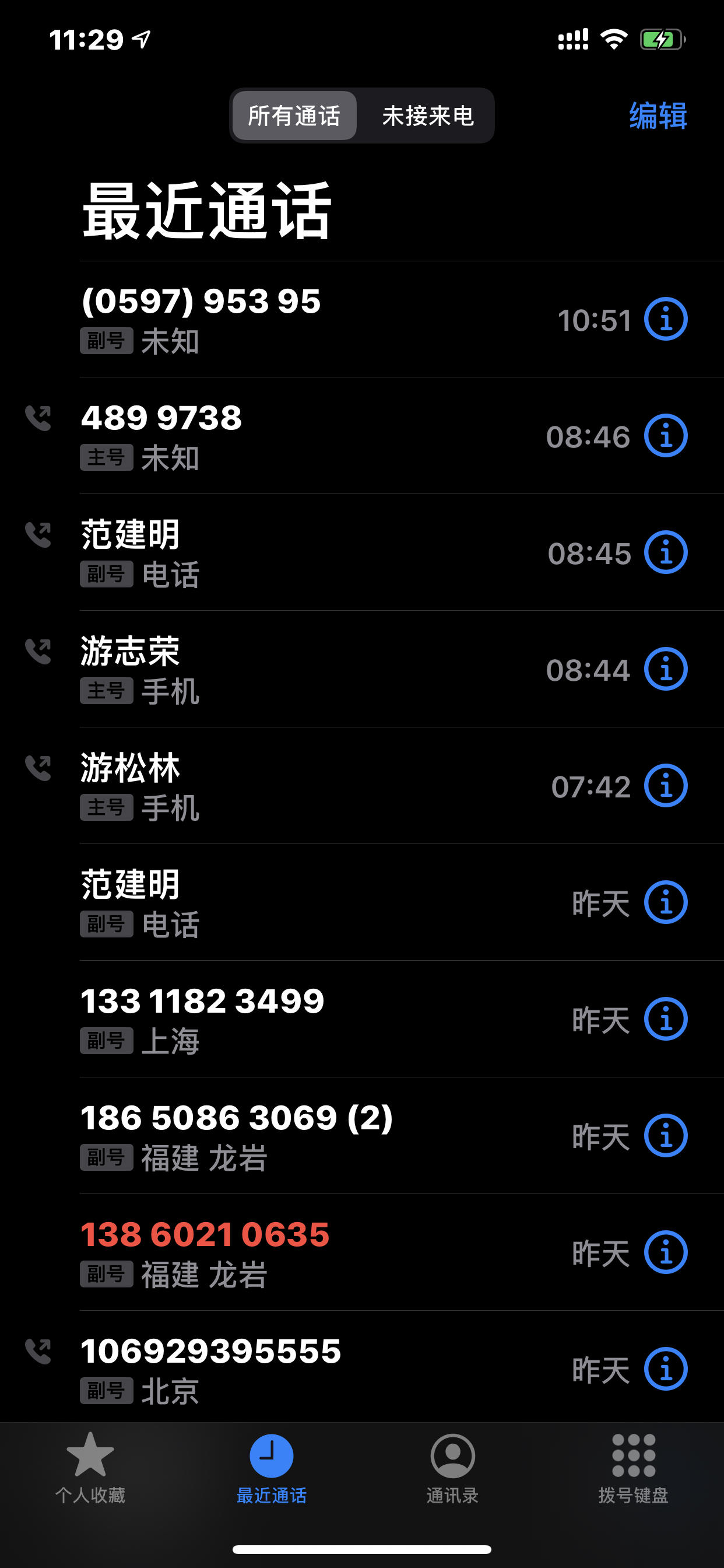Open info for 106929395555

pyautogui.click(x=666, y=1369)
